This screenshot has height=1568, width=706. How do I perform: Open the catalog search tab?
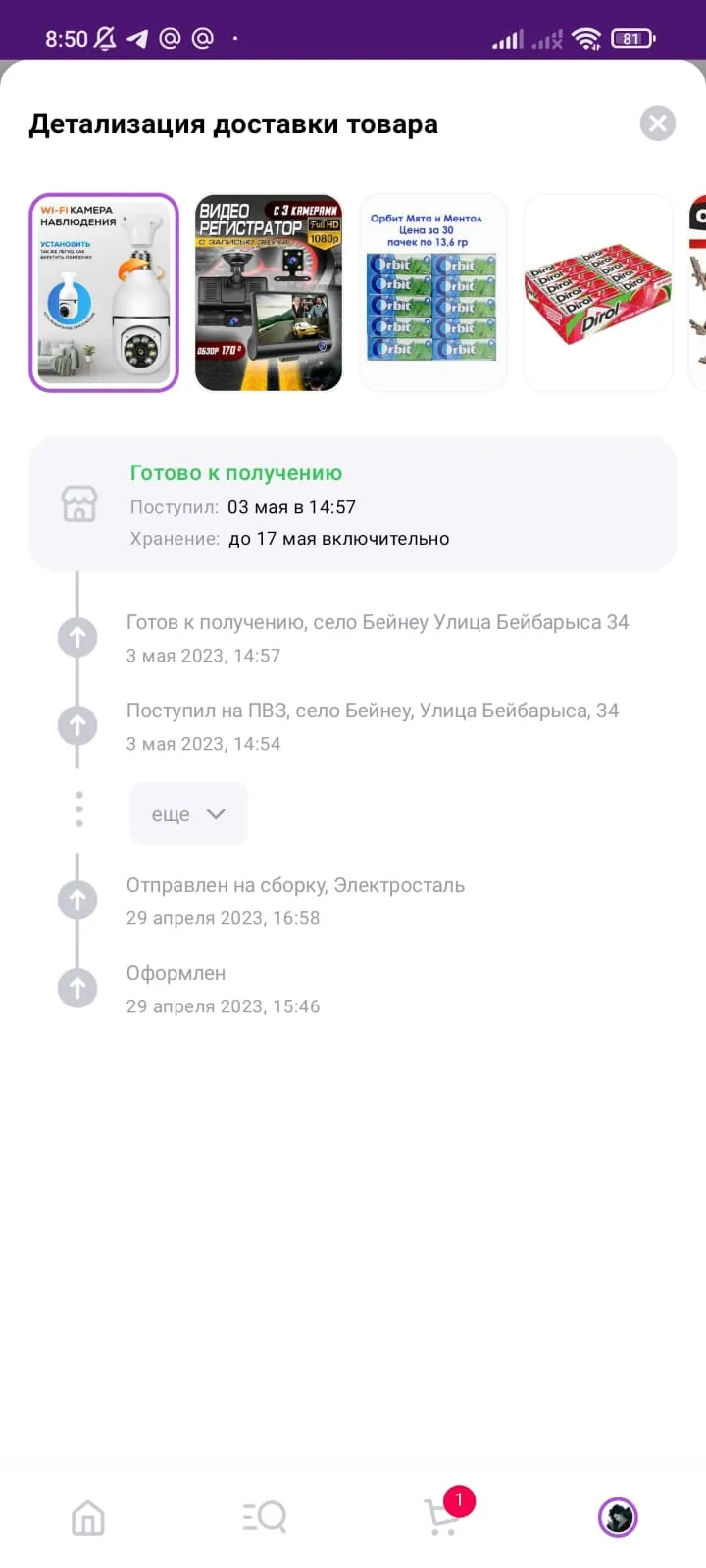pyautogui.click(x=265, y=1517)
